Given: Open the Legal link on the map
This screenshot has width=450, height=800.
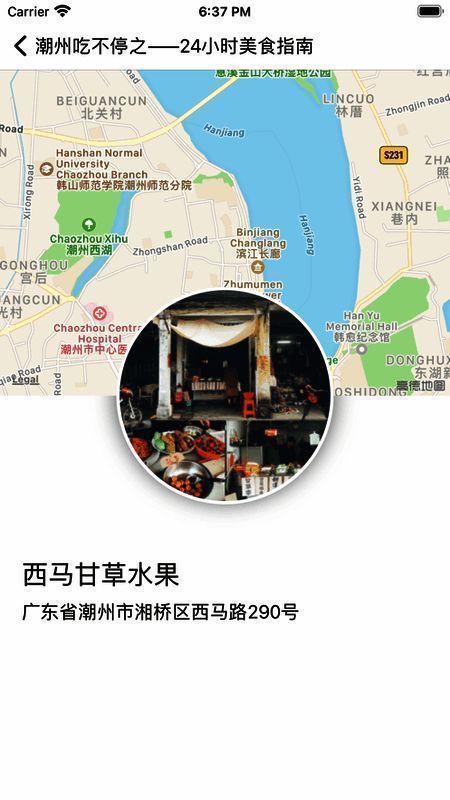Looking at the screenshot, I should pyautogui.click(x=25, y=380).
